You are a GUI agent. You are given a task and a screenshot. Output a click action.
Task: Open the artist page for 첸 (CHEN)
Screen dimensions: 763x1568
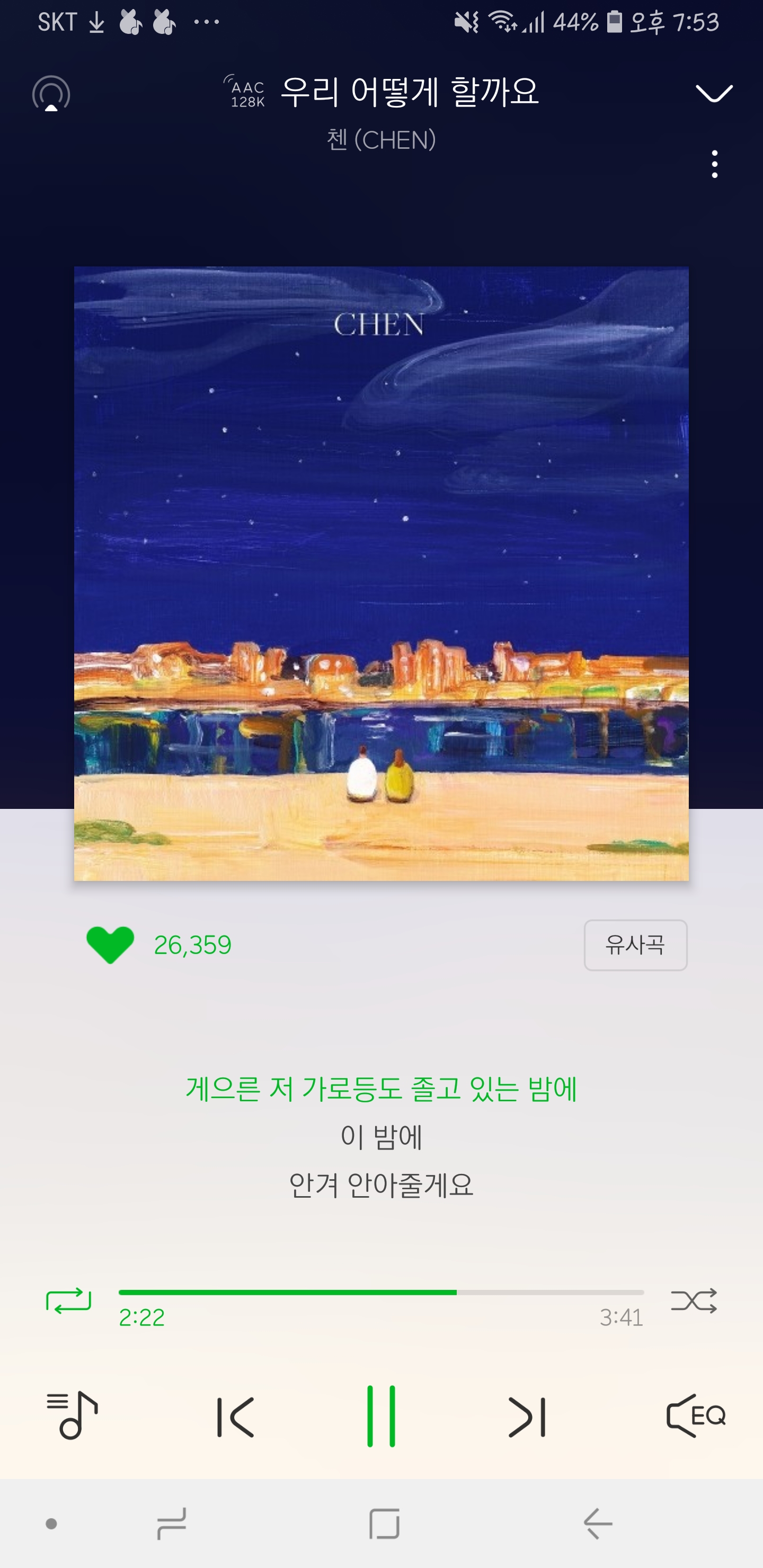tap(381, 139)
